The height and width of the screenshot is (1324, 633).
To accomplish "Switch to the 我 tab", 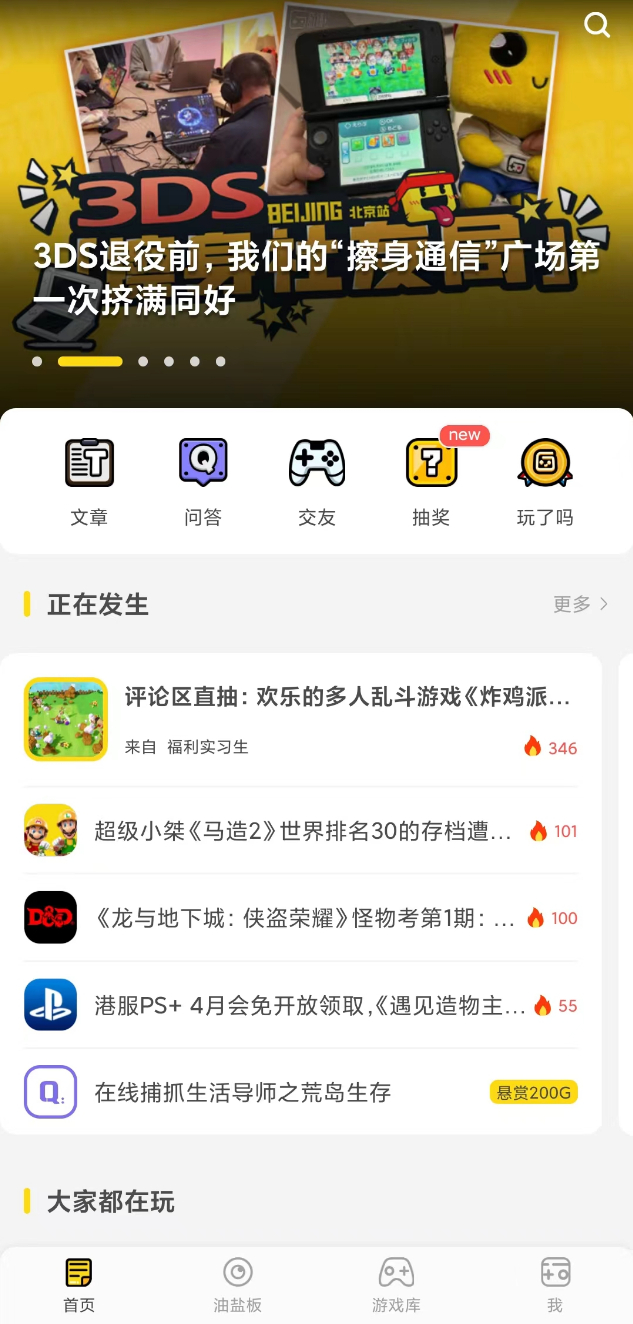I will tap(555, 1285).
